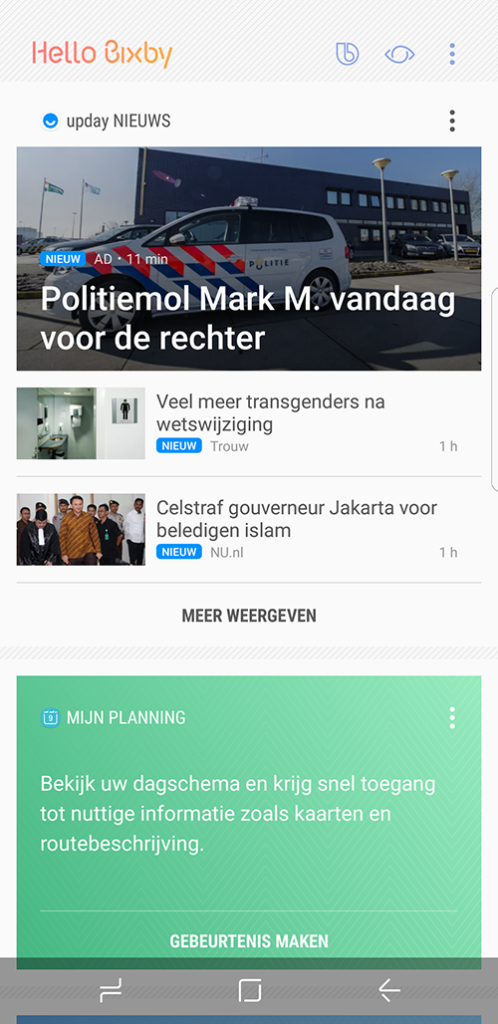
Task: Go back using navigation bar arrow
Action: click(x=389, y=991)
